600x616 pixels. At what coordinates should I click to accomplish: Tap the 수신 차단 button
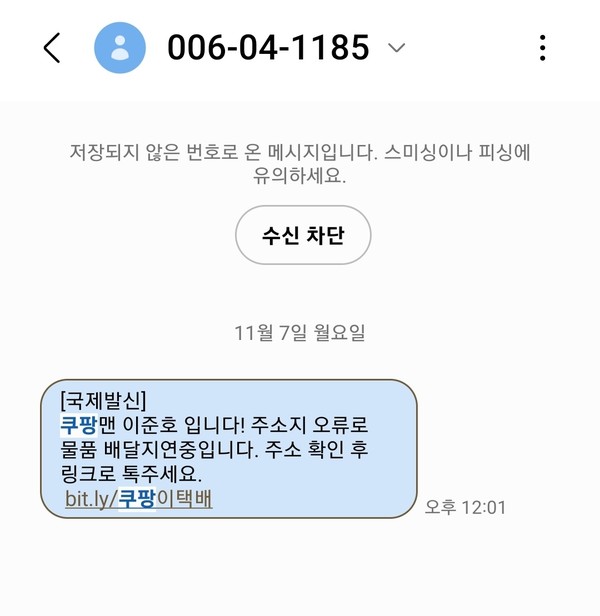pyautogui.click(x=303, y=237)
